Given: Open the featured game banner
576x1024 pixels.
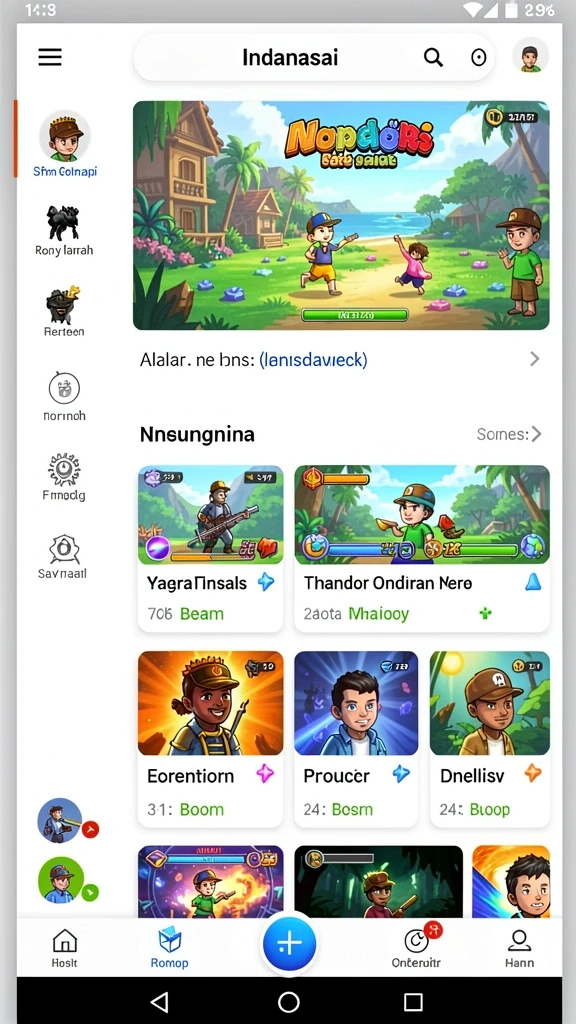Looking at the screenshot, I should pos(341,215).
